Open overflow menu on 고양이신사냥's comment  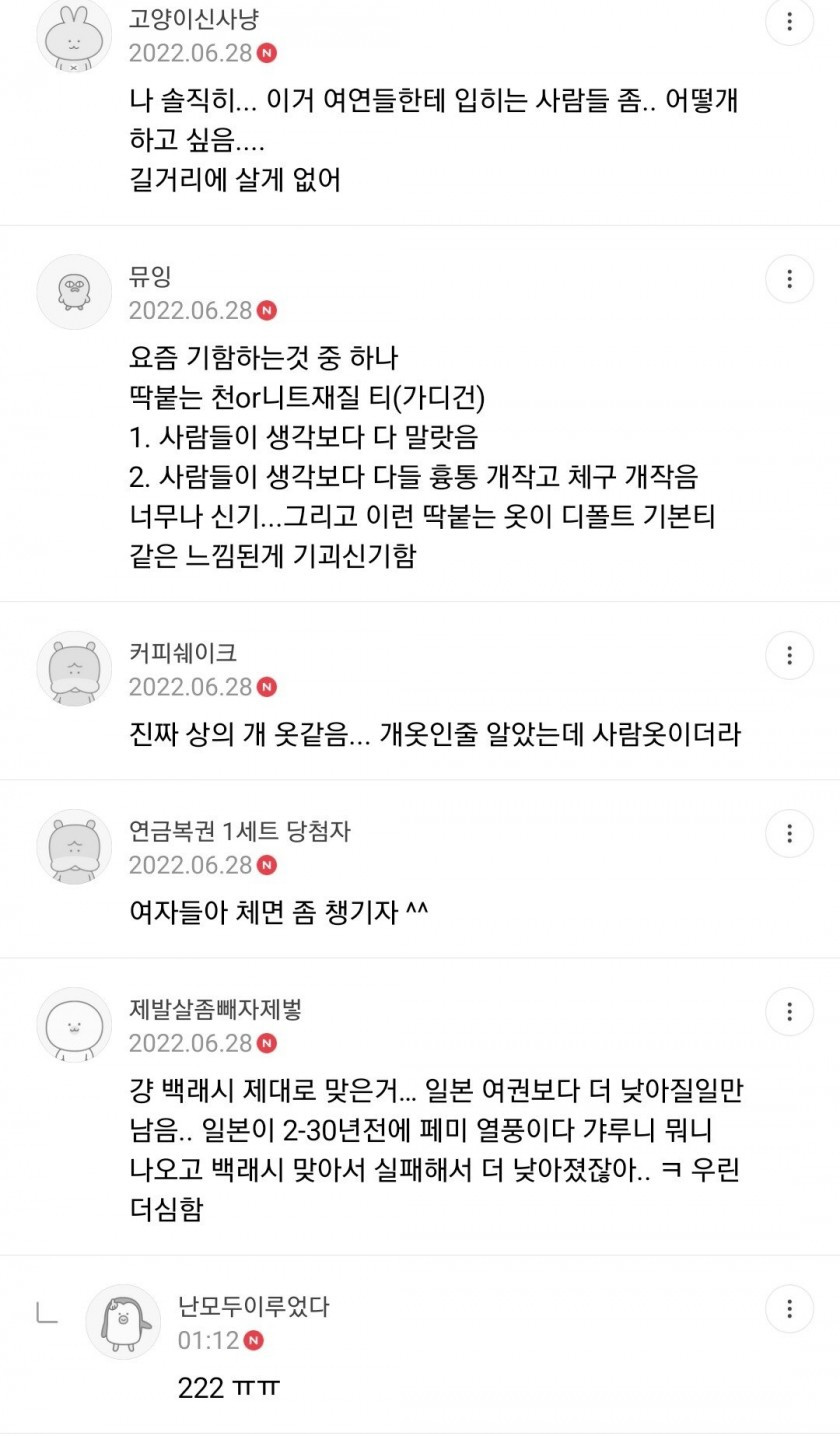point(789,22)
